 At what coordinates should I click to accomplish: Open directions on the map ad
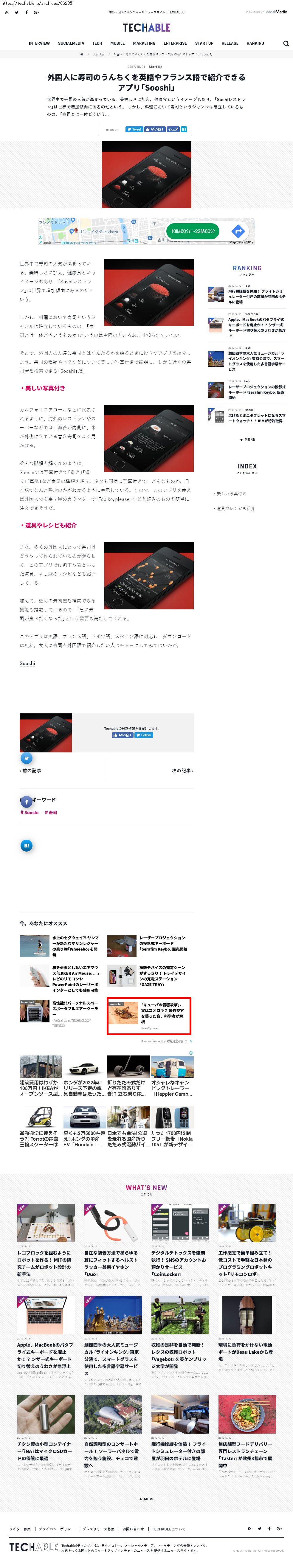click(238, 231)
